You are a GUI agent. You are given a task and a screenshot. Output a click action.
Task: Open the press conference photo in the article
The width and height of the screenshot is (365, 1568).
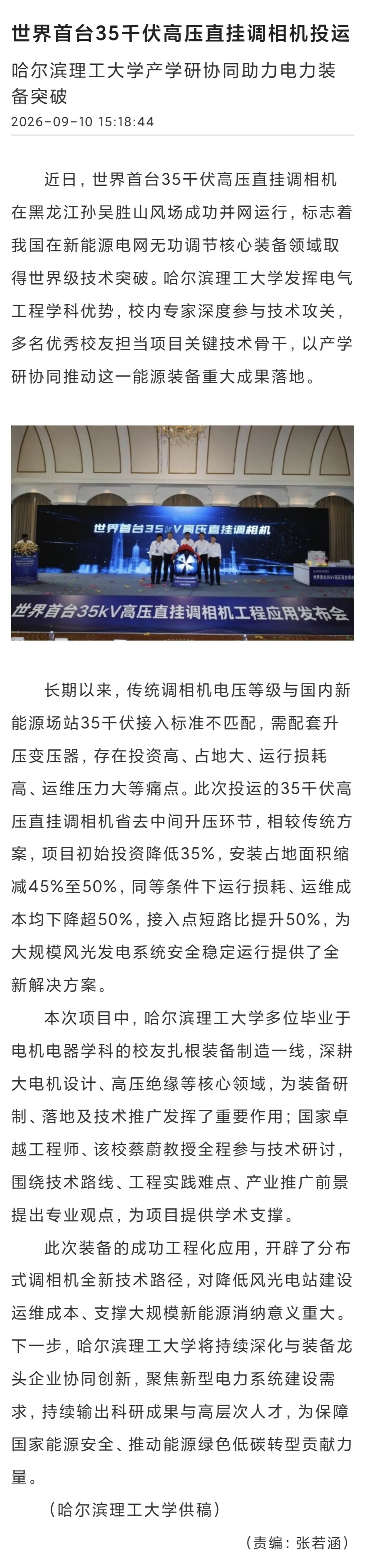pos(182,533)
